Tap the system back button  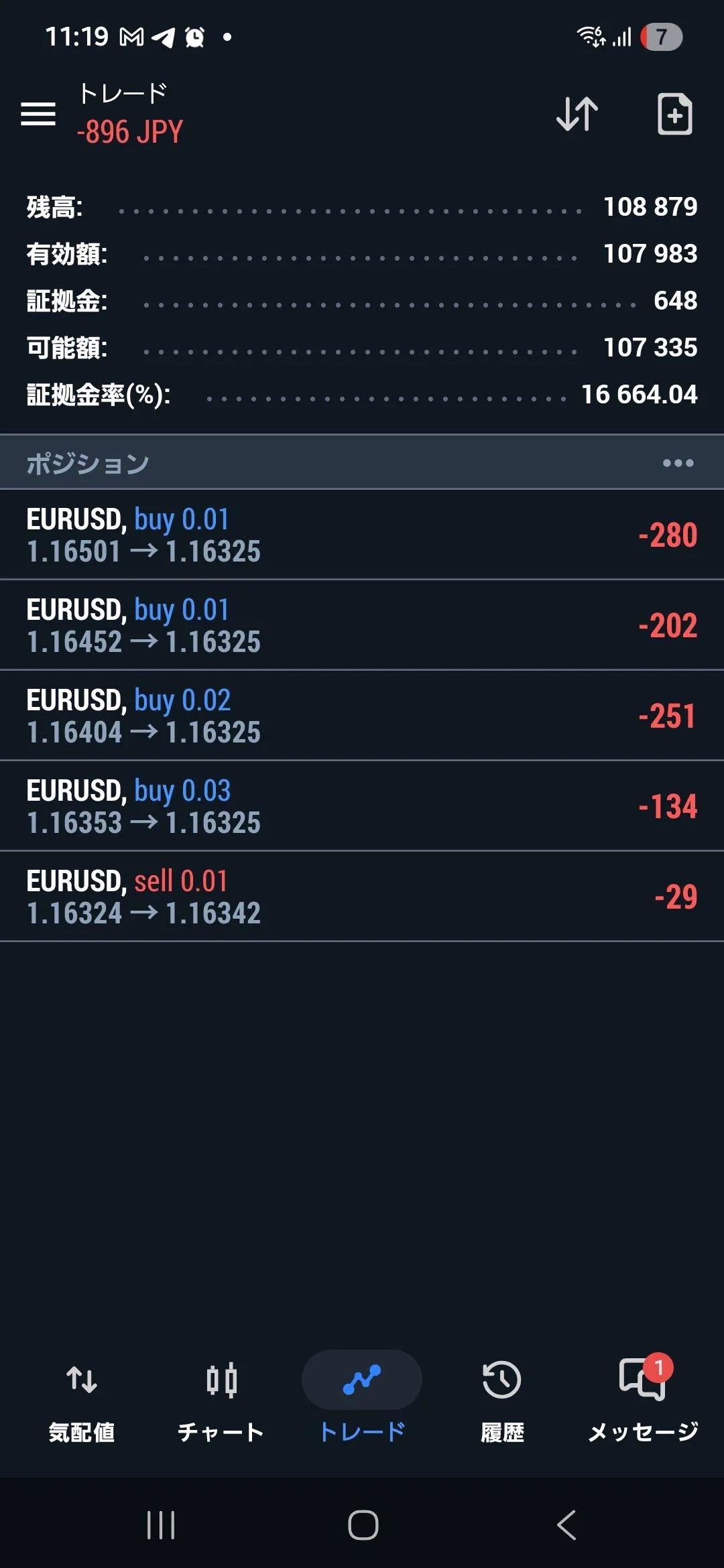(566, 1526)
